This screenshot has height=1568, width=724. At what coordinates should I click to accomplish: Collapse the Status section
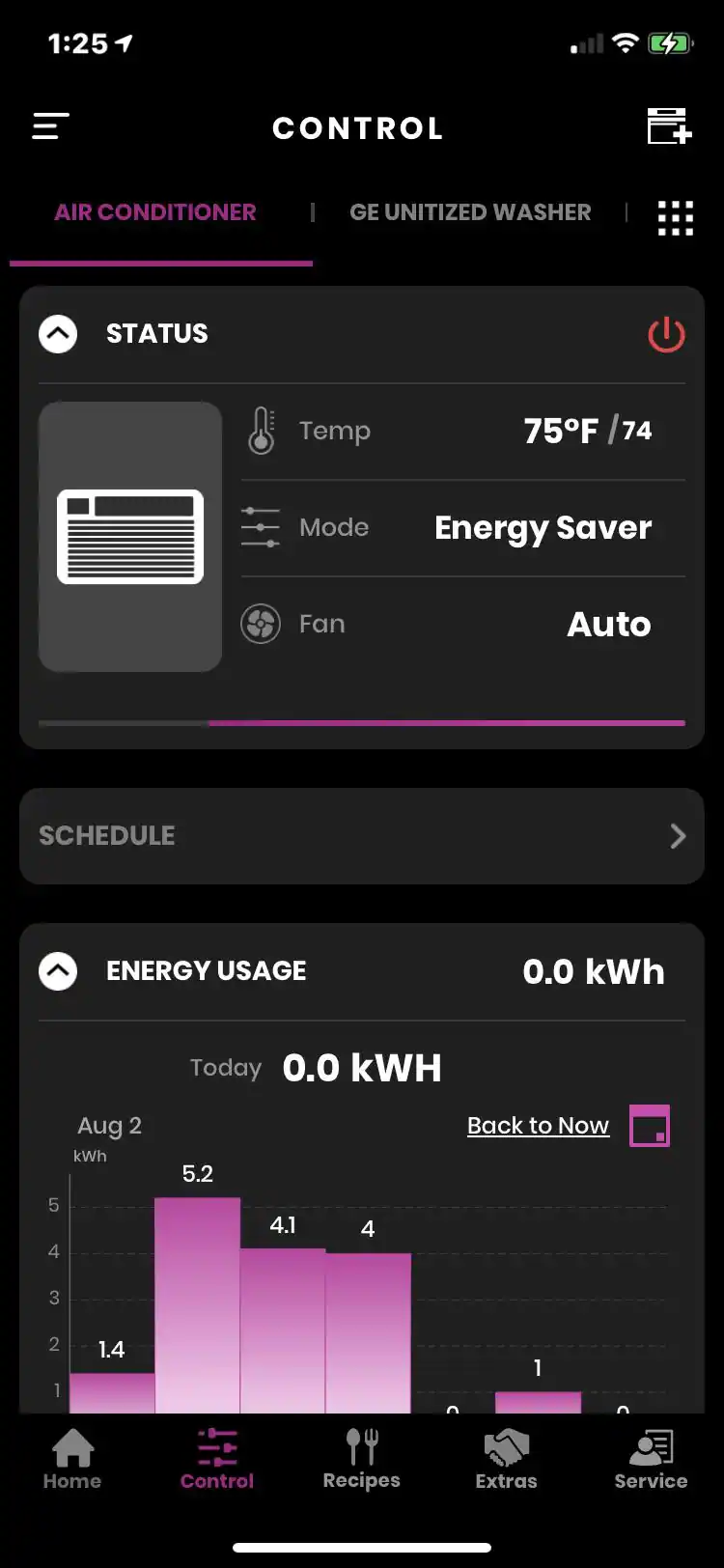(58, 334)
